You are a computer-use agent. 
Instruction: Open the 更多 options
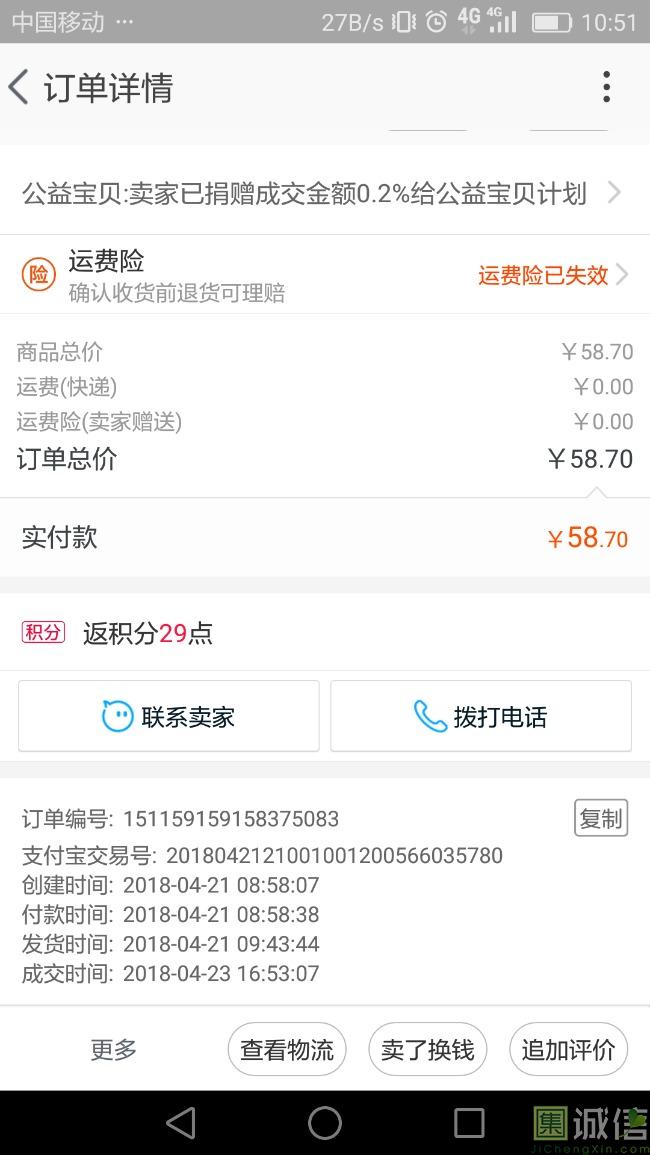pos(113,1049)
